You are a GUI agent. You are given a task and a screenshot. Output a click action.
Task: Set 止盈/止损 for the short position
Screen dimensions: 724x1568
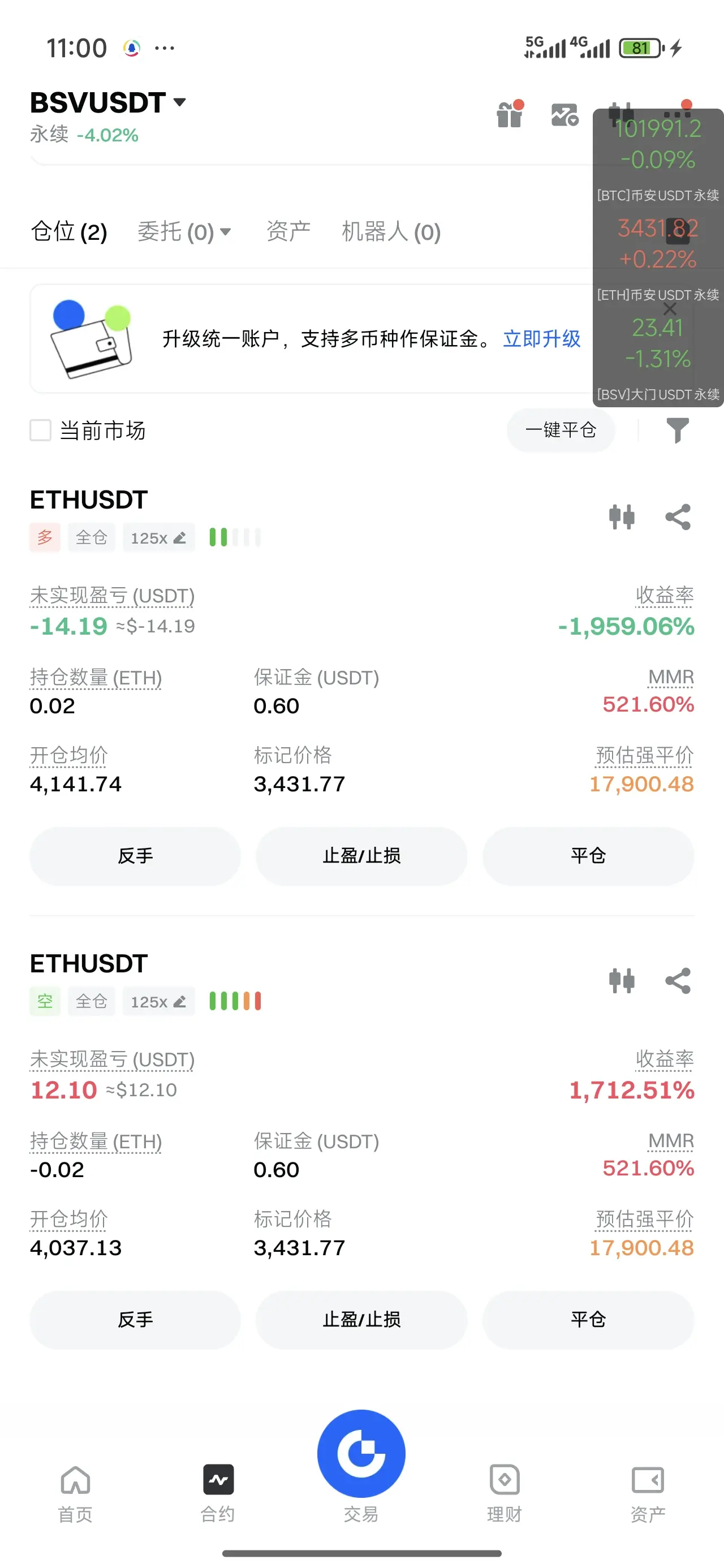tap(361, 1320)
